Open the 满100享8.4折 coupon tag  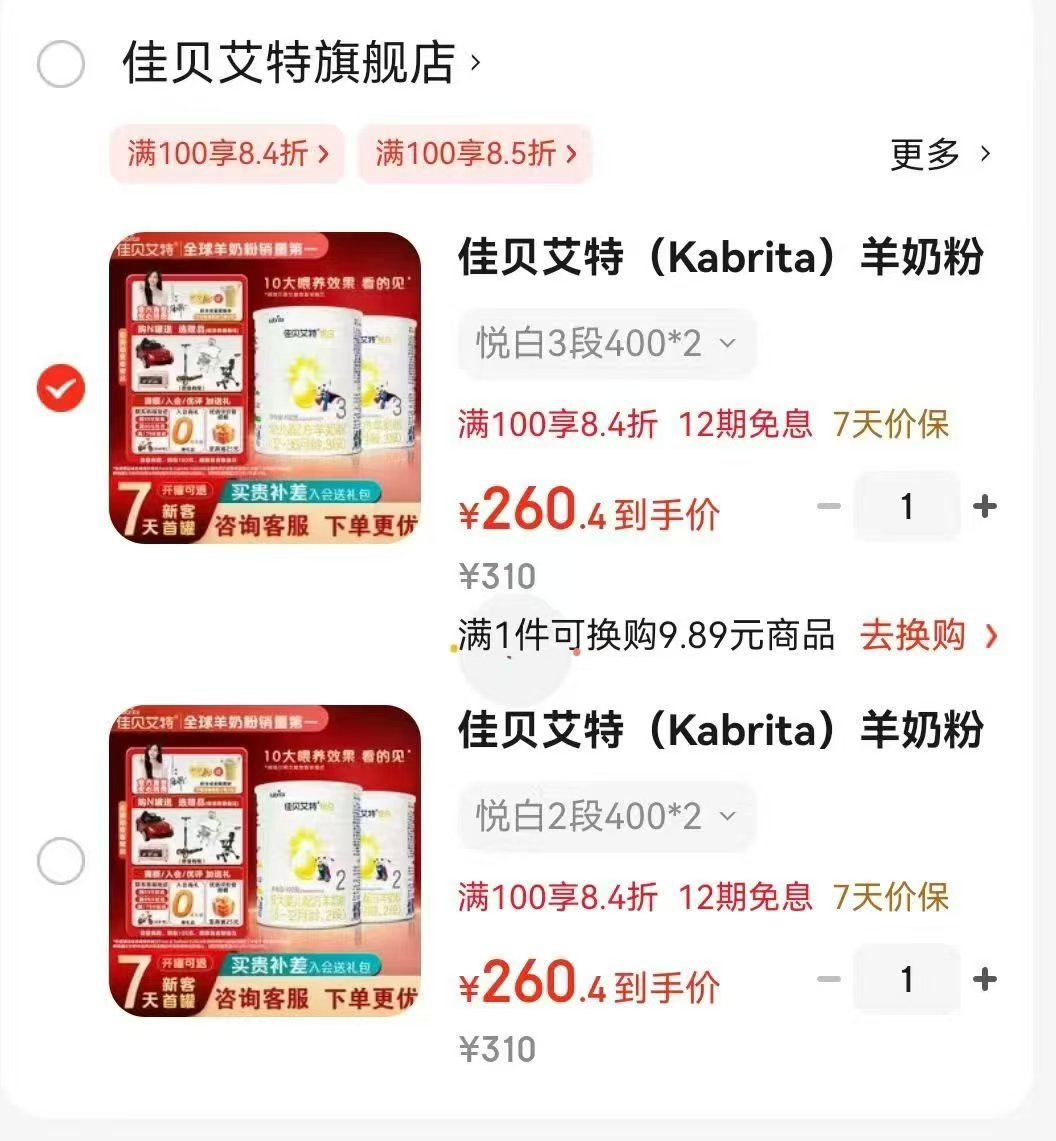click(228, 154)
